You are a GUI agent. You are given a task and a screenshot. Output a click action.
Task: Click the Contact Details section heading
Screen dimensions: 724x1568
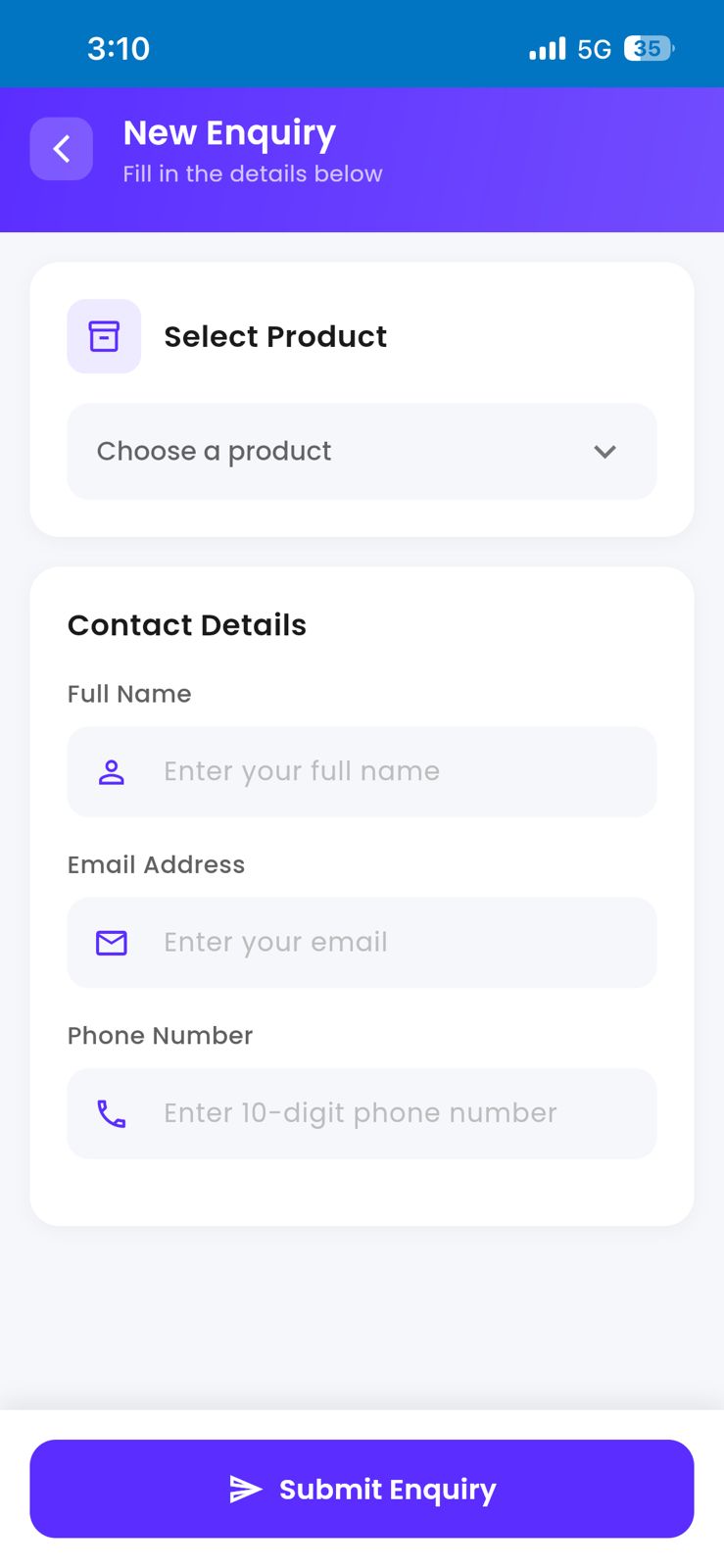coord(186,624)
